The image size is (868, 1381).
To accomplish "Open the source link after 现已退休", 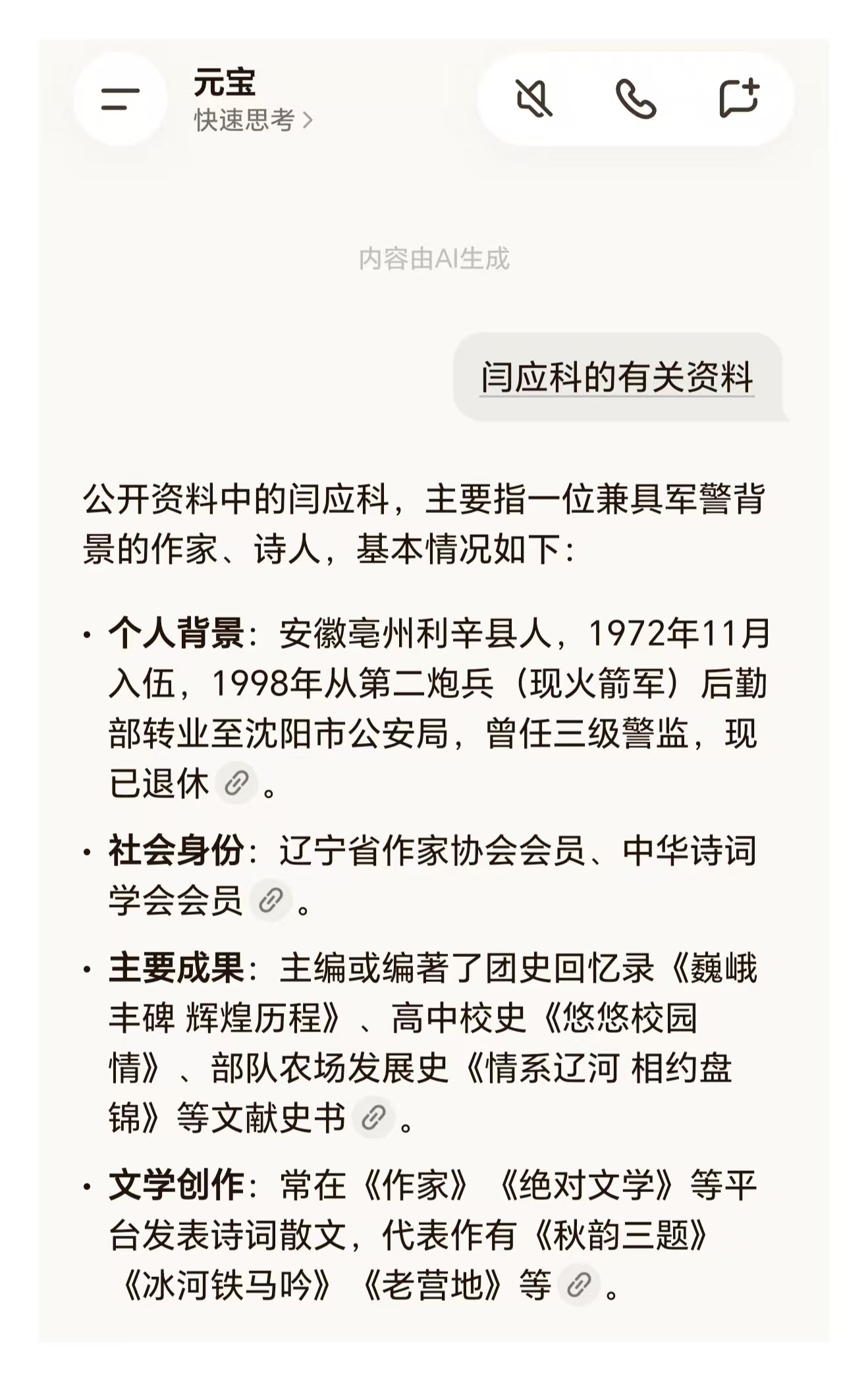I will pyautogui.click(x=237, y=783).
